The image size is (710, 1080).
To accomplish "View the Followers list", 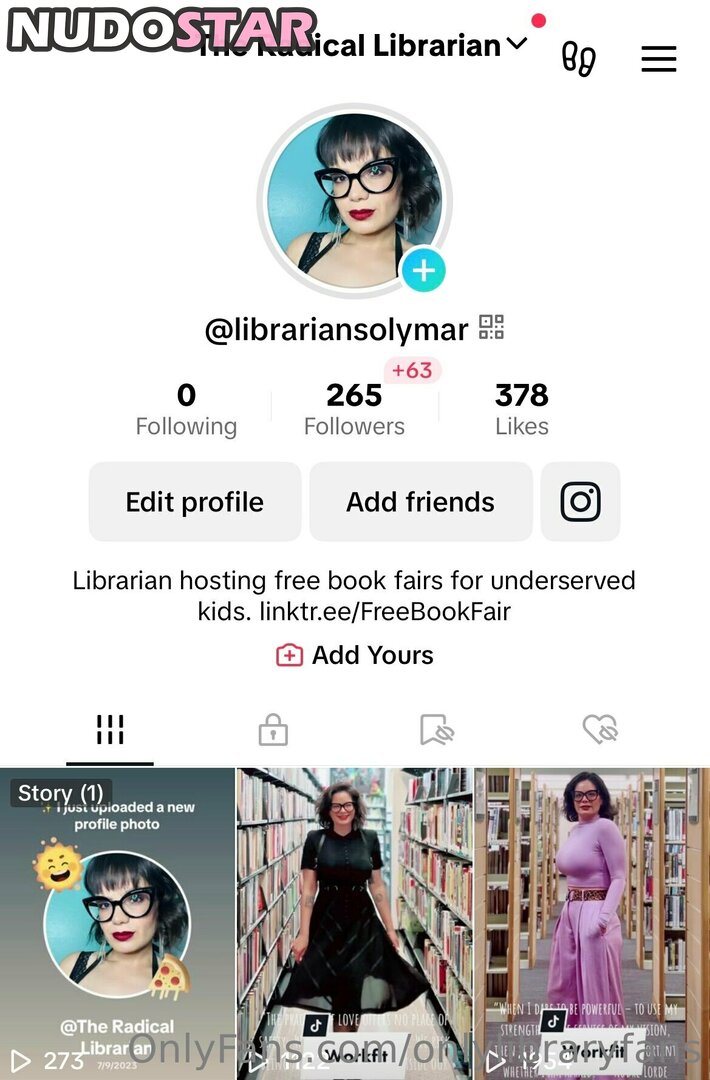I will click(x=354, y=410).
